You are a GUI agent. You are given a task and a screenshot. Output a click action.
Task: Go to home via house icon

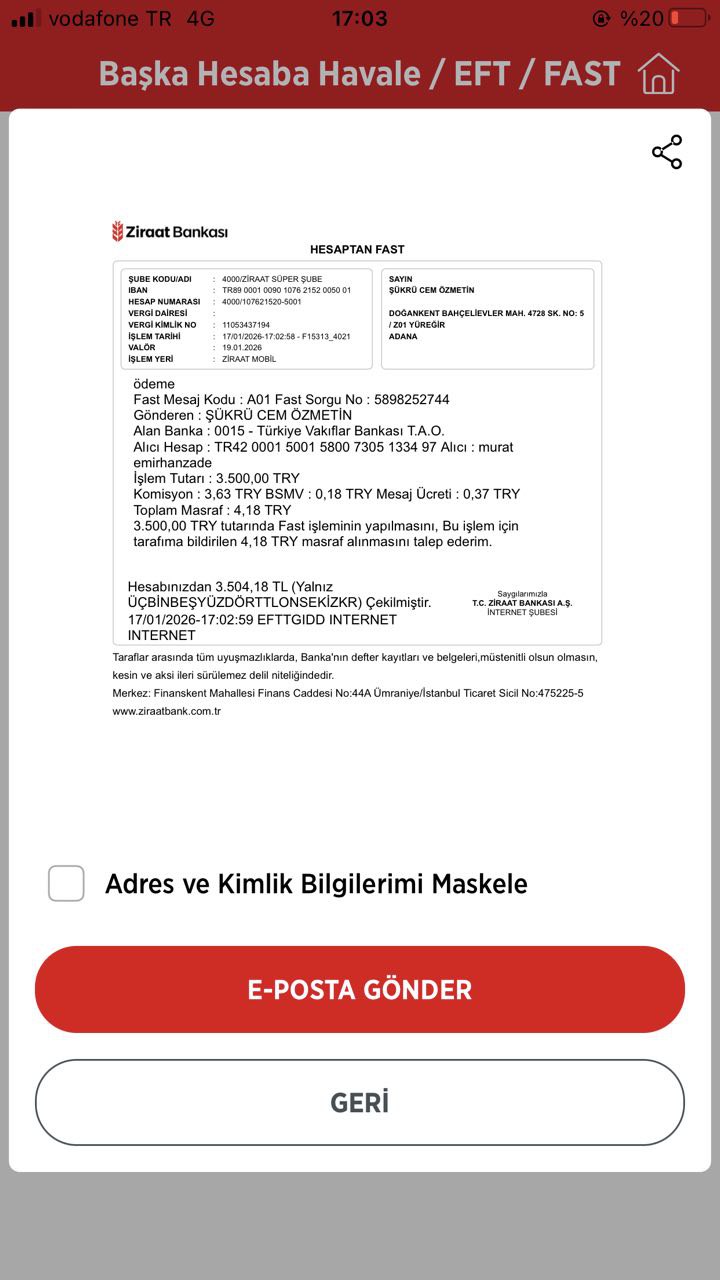coord(658,73)
